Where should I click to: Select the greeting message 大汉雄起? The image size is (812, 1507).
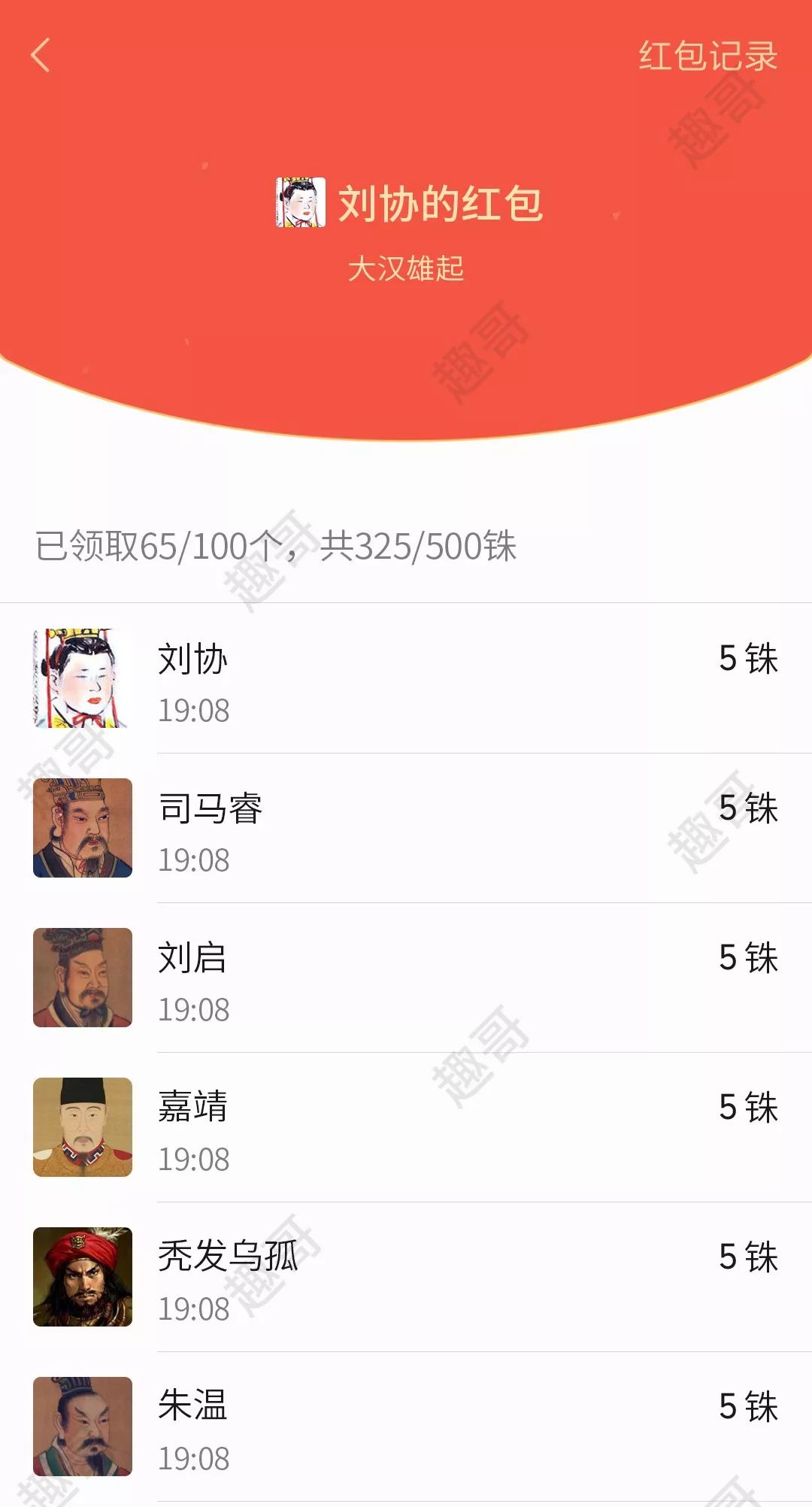[406, 267]
